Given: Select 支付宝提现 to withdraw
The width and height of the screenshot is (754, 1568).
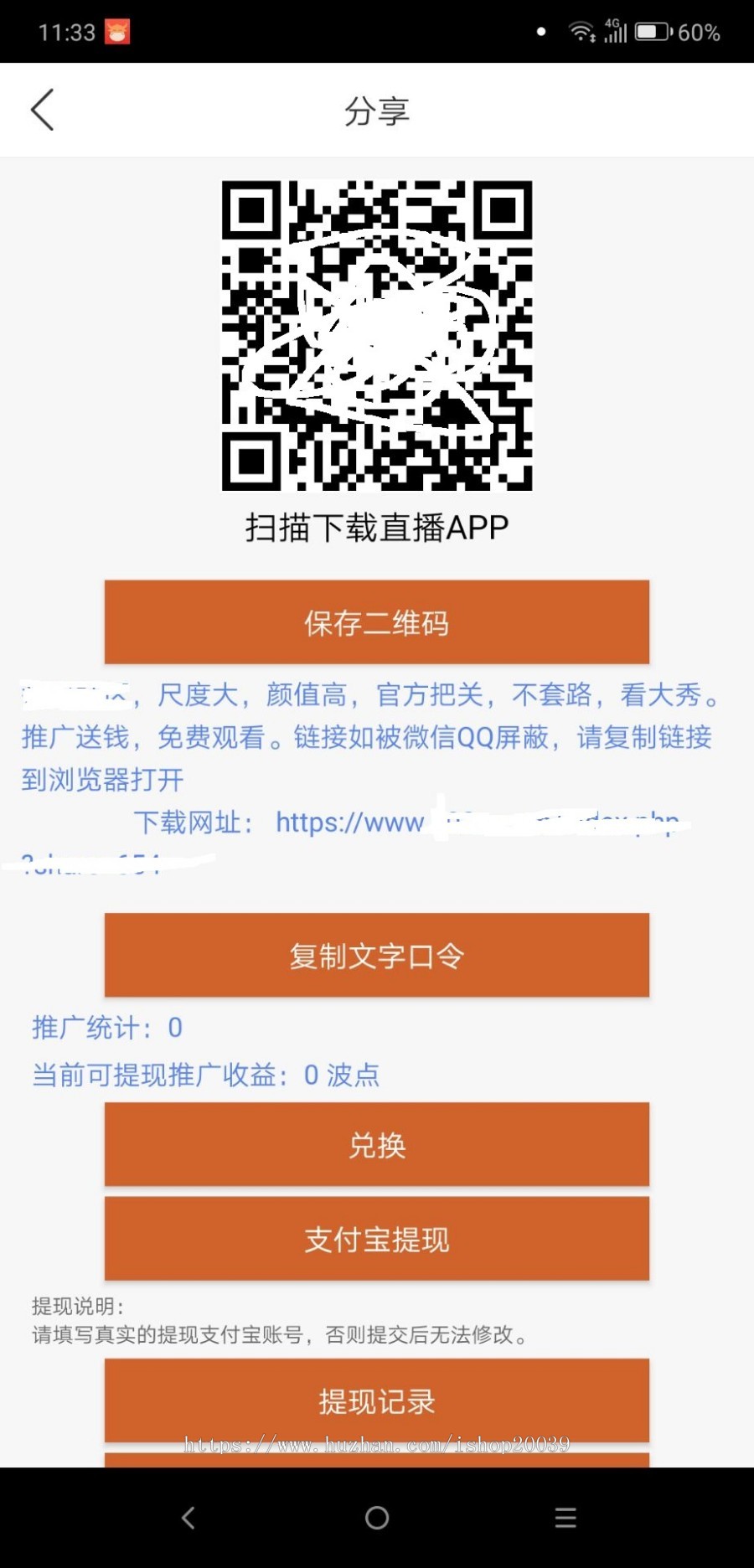Looking at the screenshot, I should coord(377,1239).
